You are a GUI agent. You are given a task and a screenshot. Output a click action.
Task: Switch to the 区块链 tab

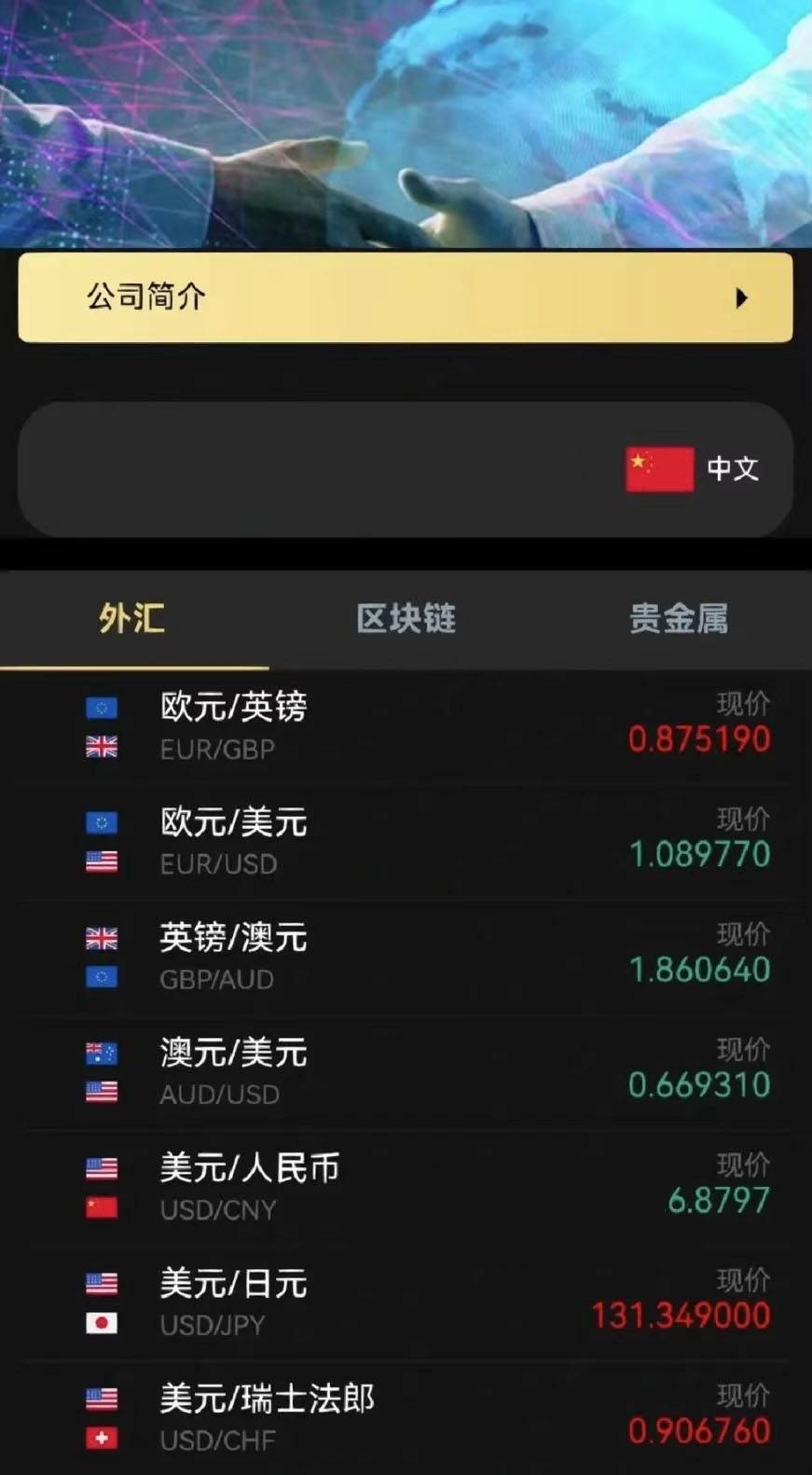(x=406, y=618)
